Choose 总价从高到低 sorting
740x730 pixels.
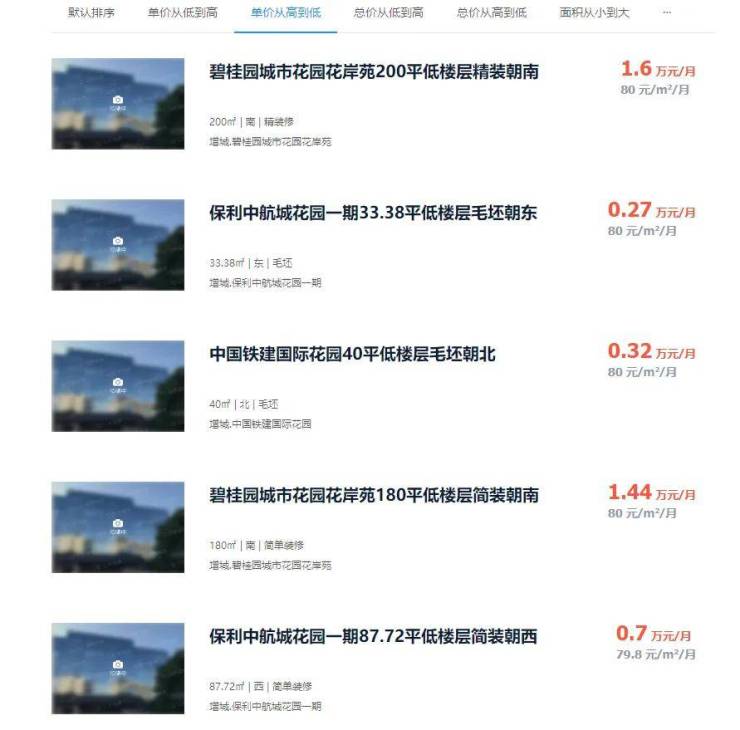(491, 13)
